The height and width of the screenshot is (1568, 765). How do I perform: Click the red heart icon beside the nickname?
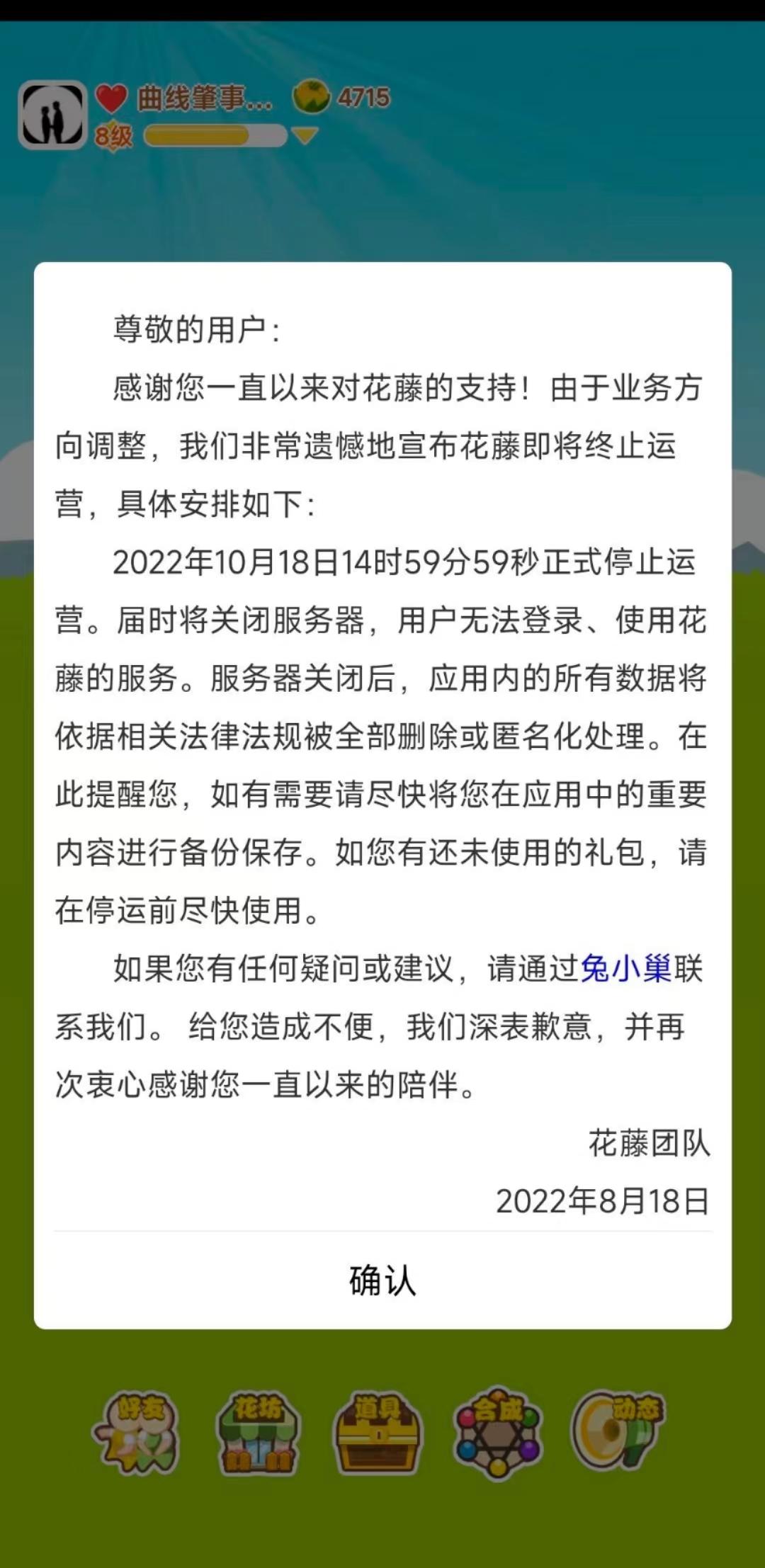pos(110,99)
